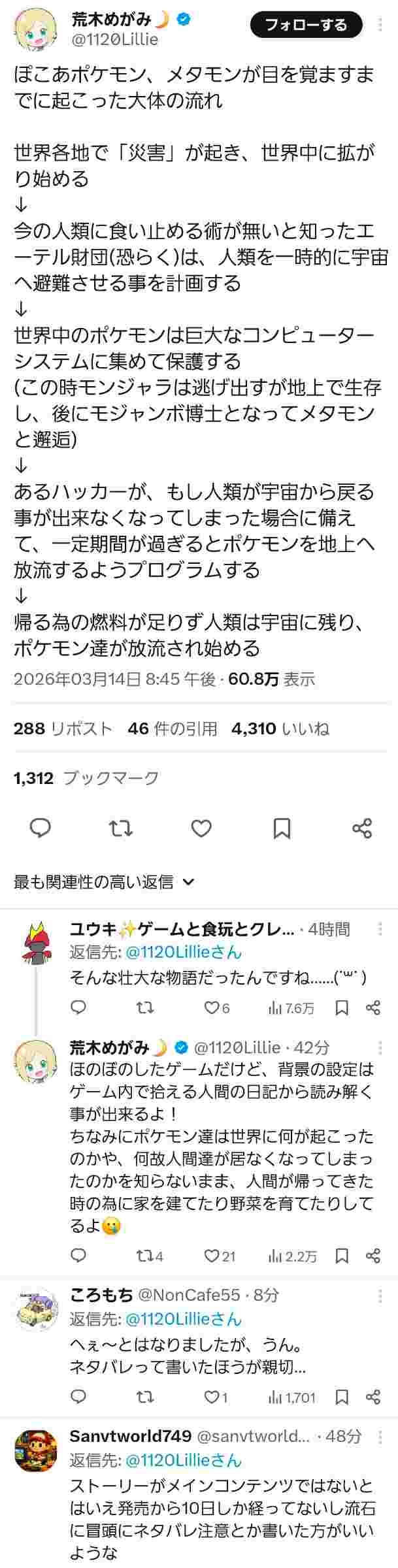Viewport: 398px width, 1568px height.
Task: View the 46 件の引用 list
Action: click(173, 728)
